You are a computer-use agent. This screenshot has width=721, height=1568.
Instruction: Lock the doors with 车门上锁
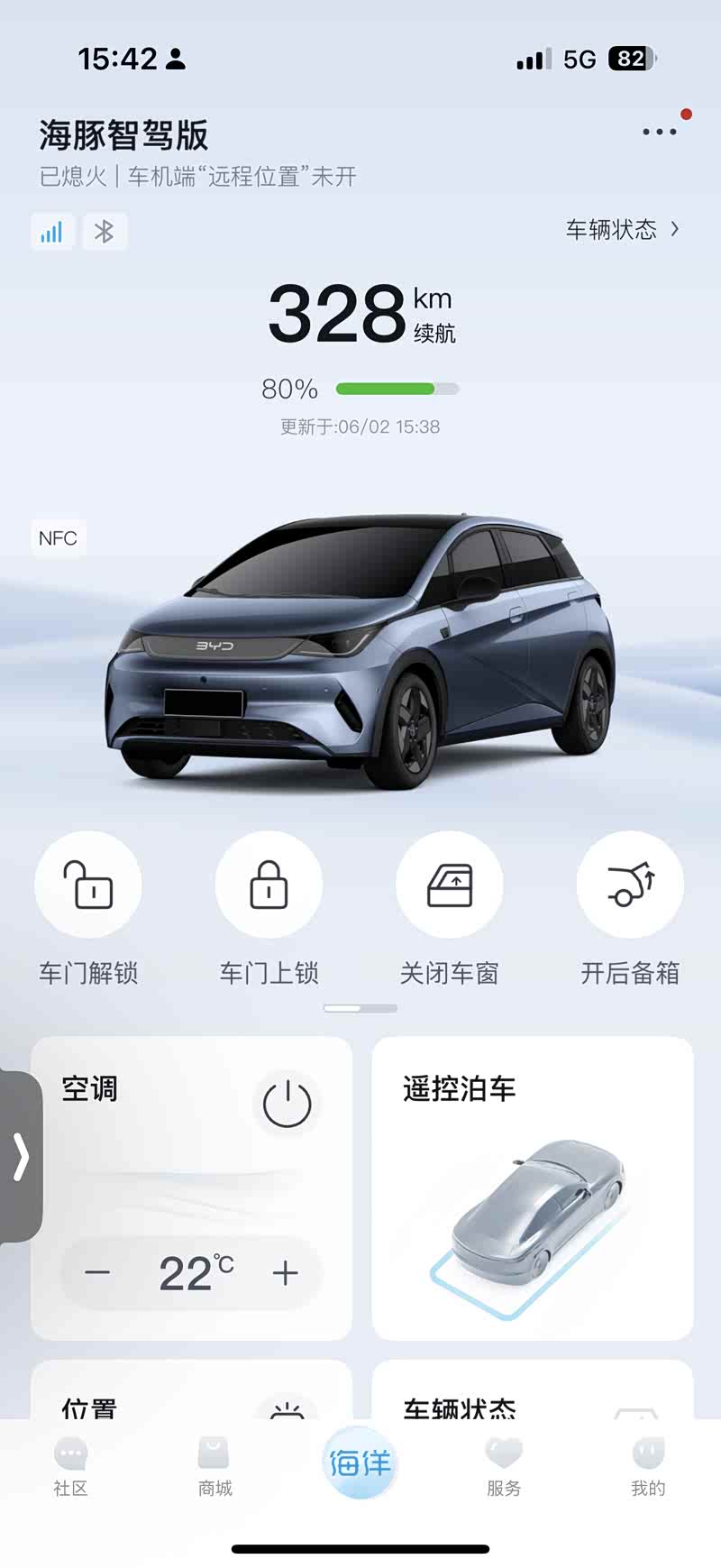click(269, 885)
